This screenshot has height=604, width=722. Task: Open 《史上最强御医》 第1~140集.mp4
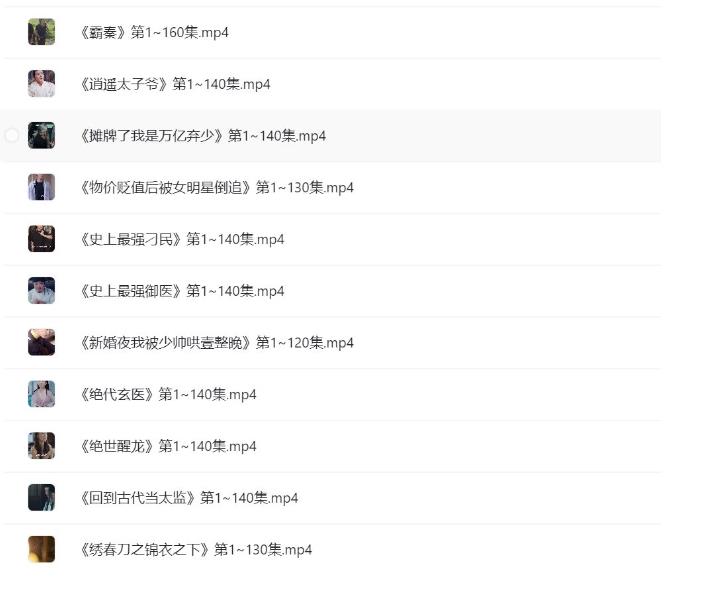[182, 291]
